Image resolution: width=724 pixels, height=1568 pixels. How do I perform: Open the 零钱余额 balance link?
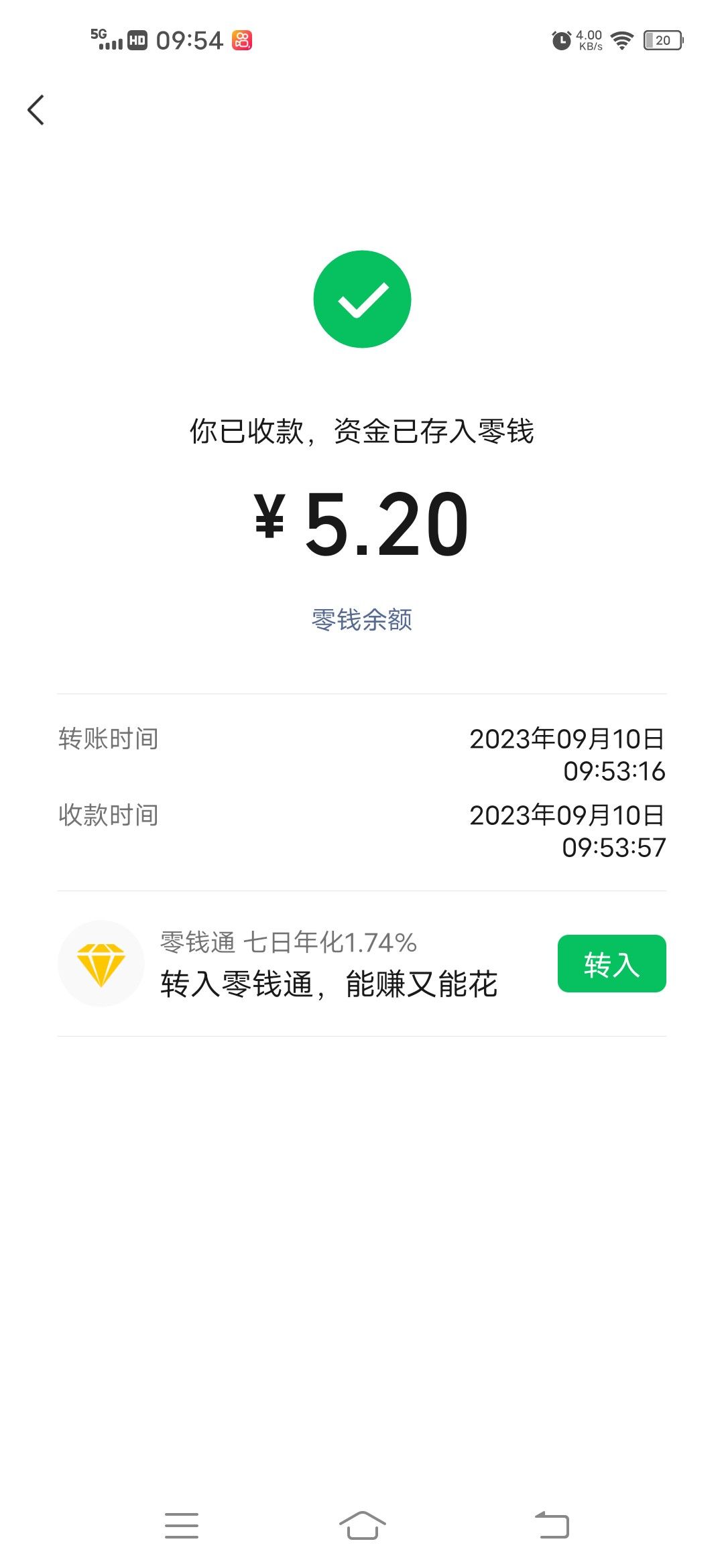click(362, 620)
